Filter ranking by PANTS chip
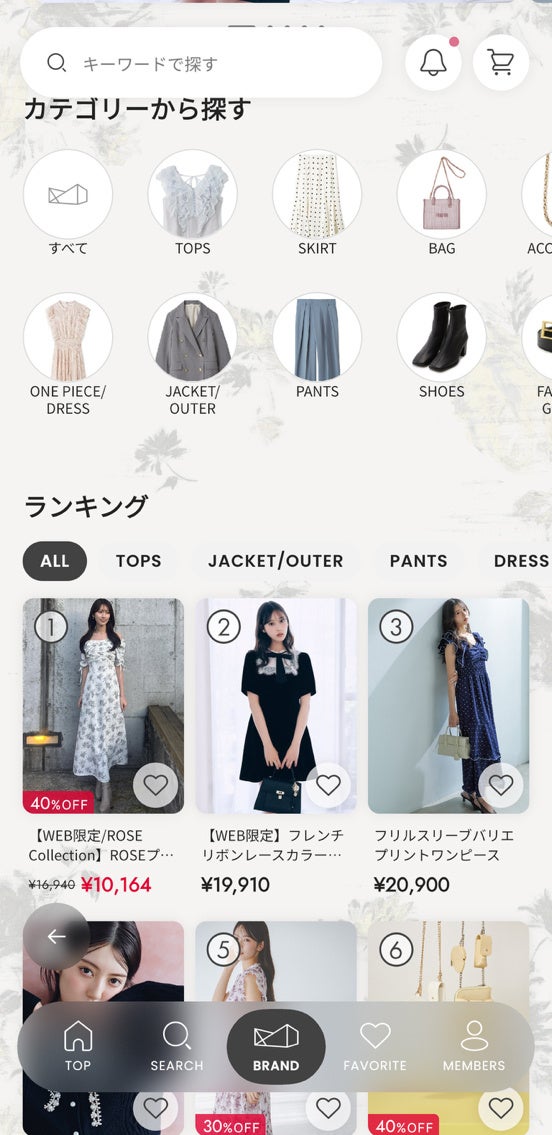Viewport: 552px width, 1135px height. (418, 561)
